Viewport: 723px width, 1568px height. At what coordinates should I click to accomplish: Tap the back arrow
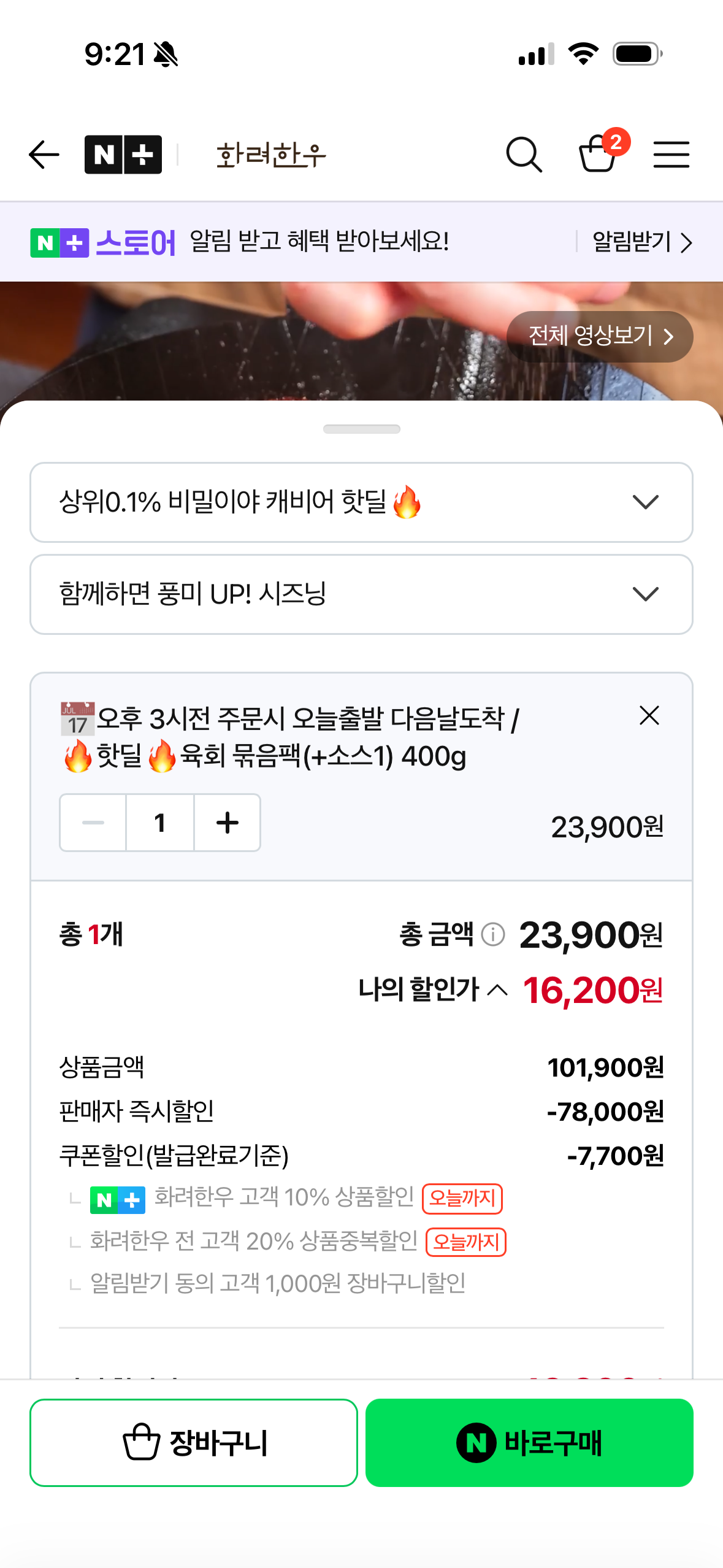click(43, 154)
